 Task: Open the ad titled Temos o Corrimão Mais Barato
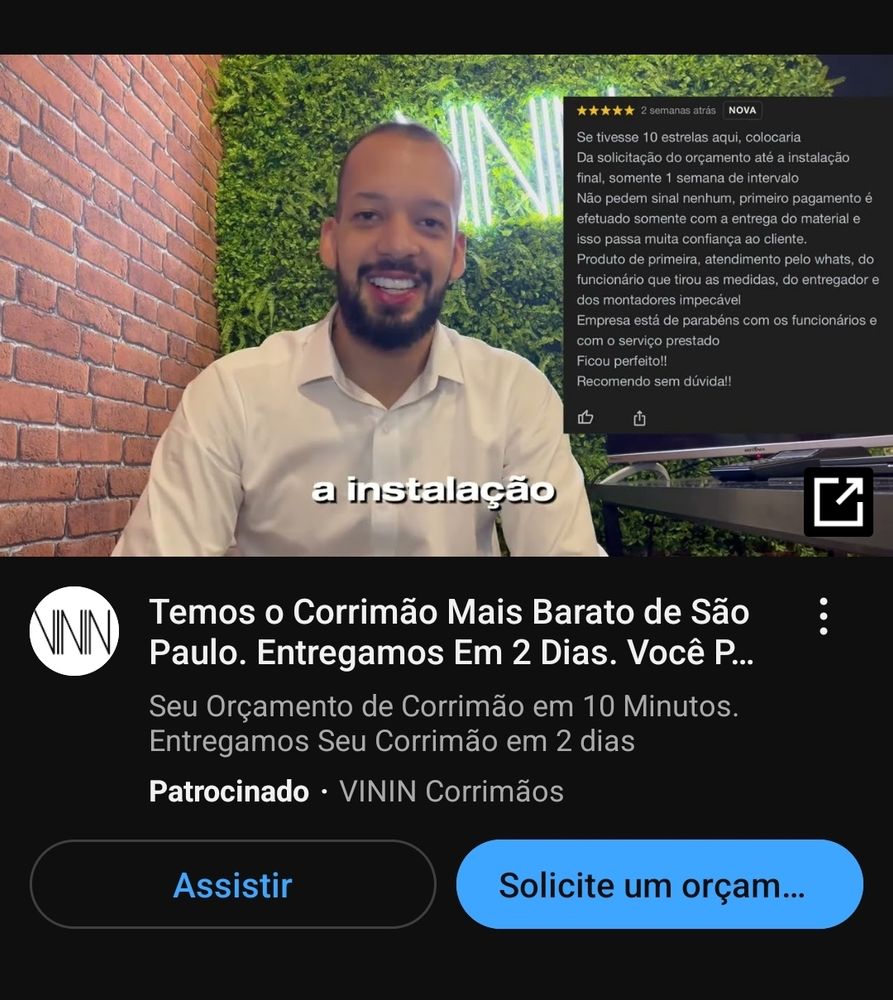click(x=450, y=632)
